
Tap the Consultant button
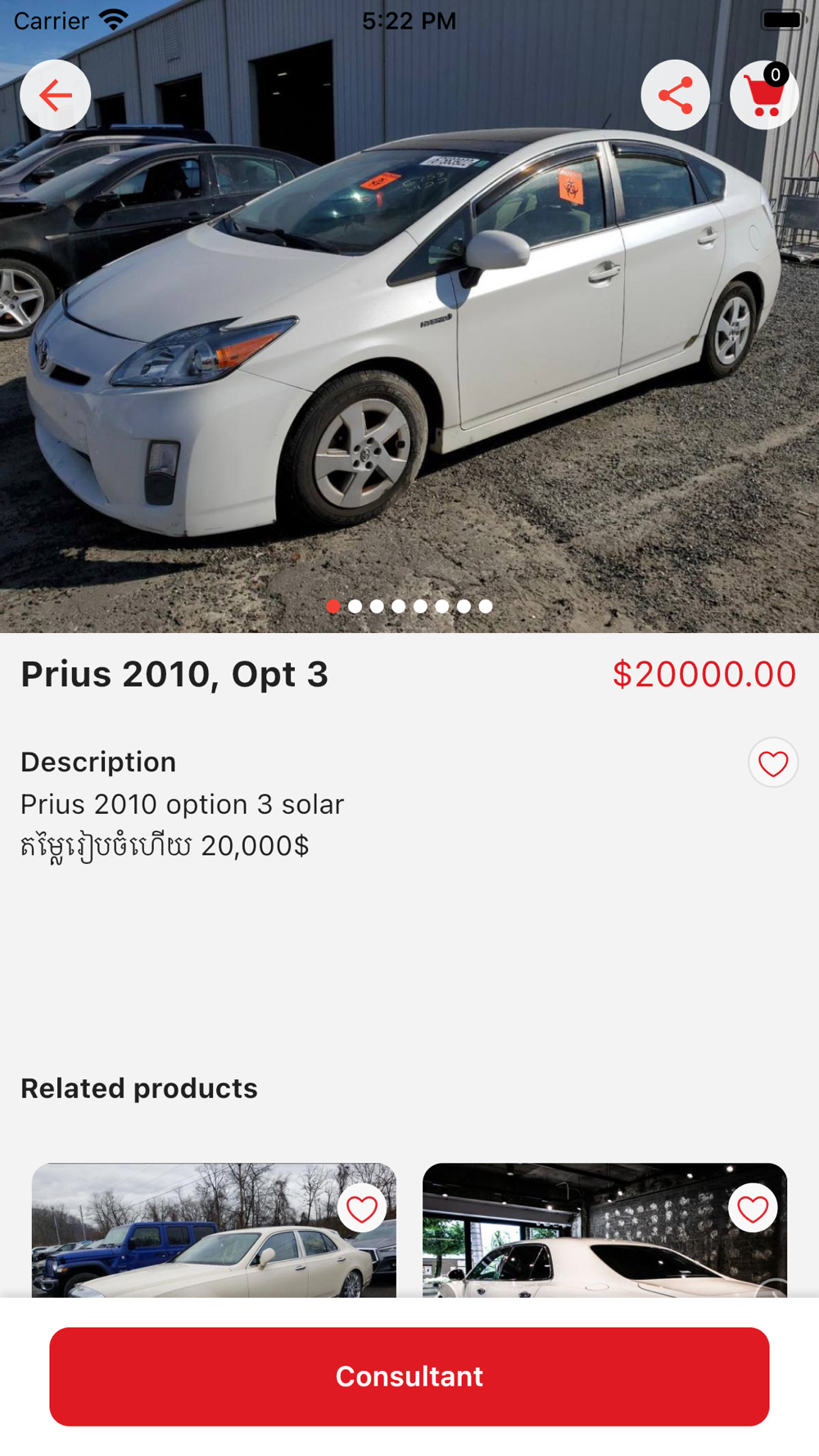coord(409,1377)
